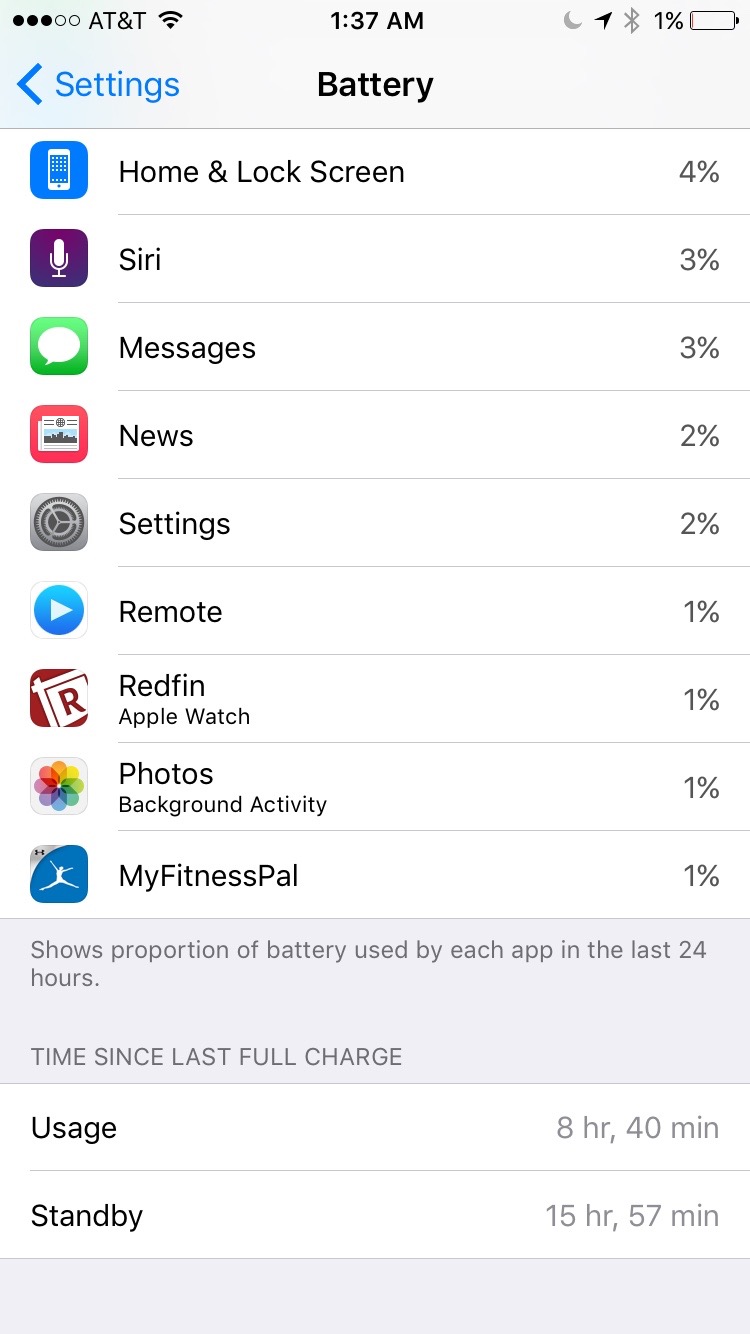Select the Siri battery usage row

click(x=375, y=259)
